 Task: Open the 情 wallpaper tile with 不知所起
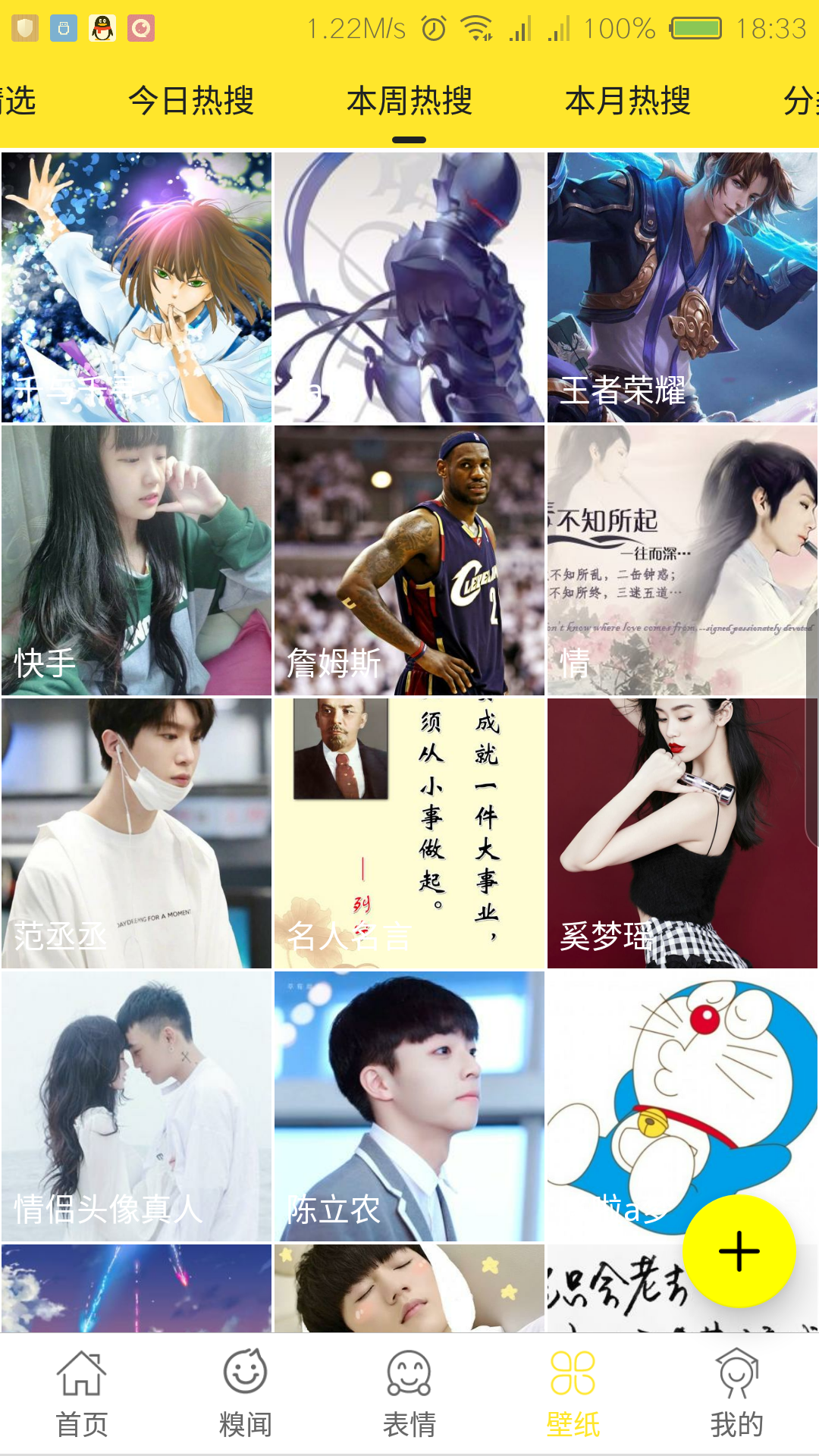(x=682, y=560)
